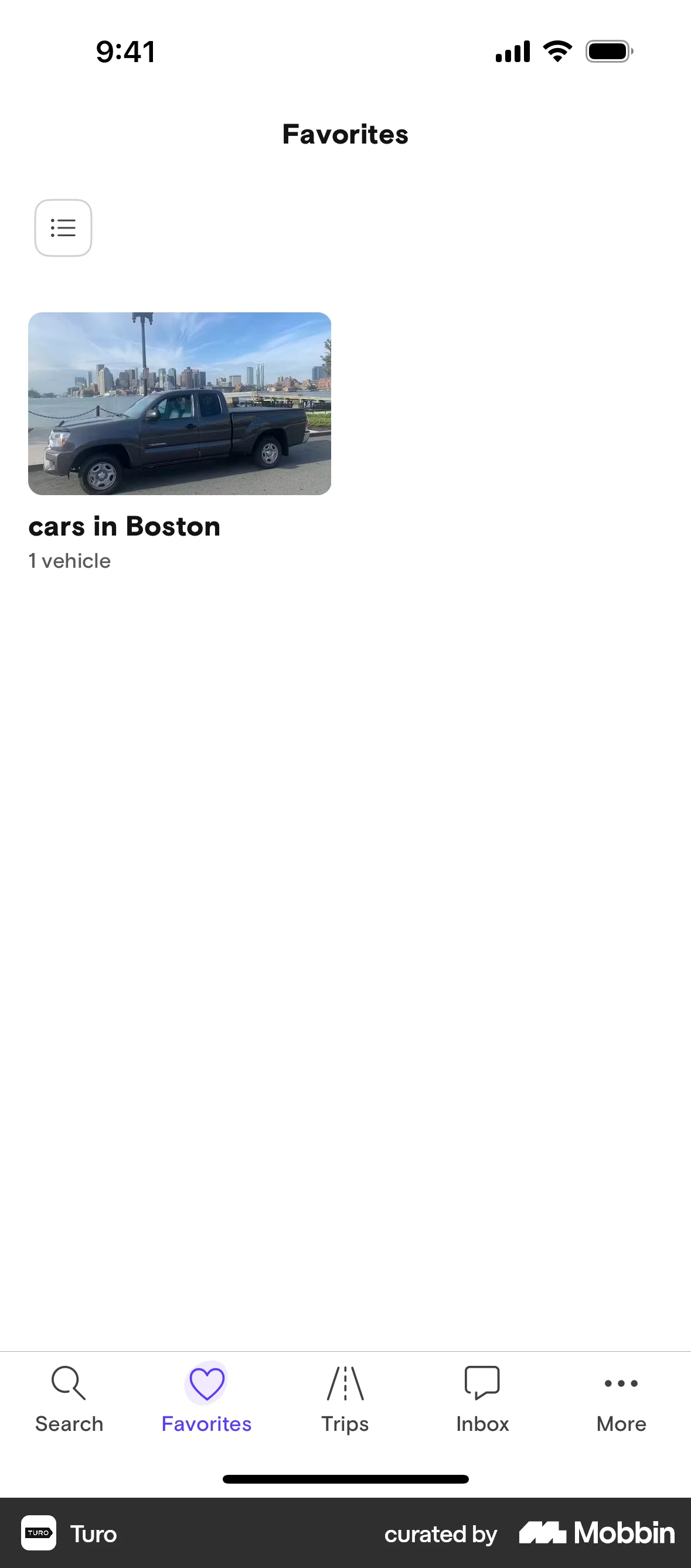Open the cars in Boston collection
Screen dimensions: 691x1568
click(179, 404)
